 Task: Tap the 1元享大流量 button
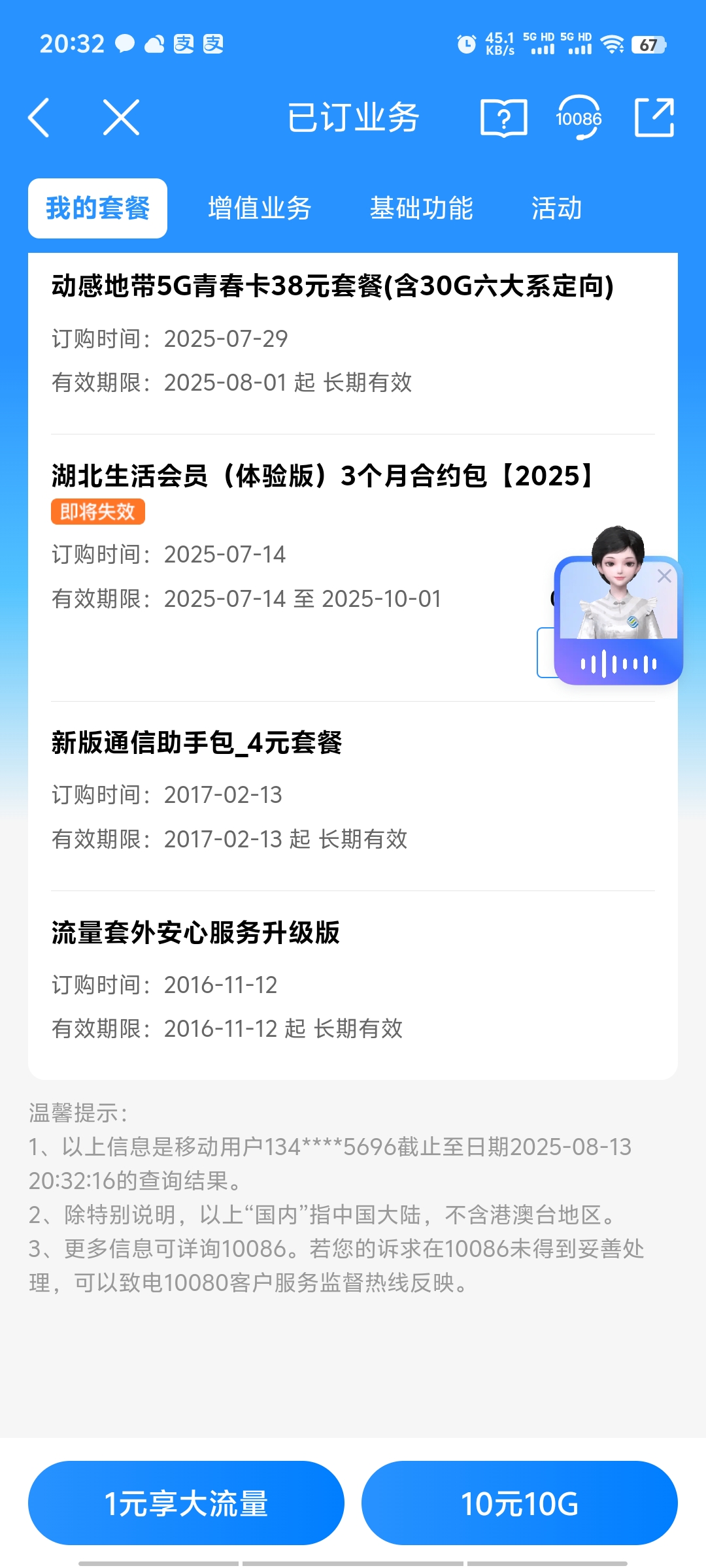(186, 1503)
